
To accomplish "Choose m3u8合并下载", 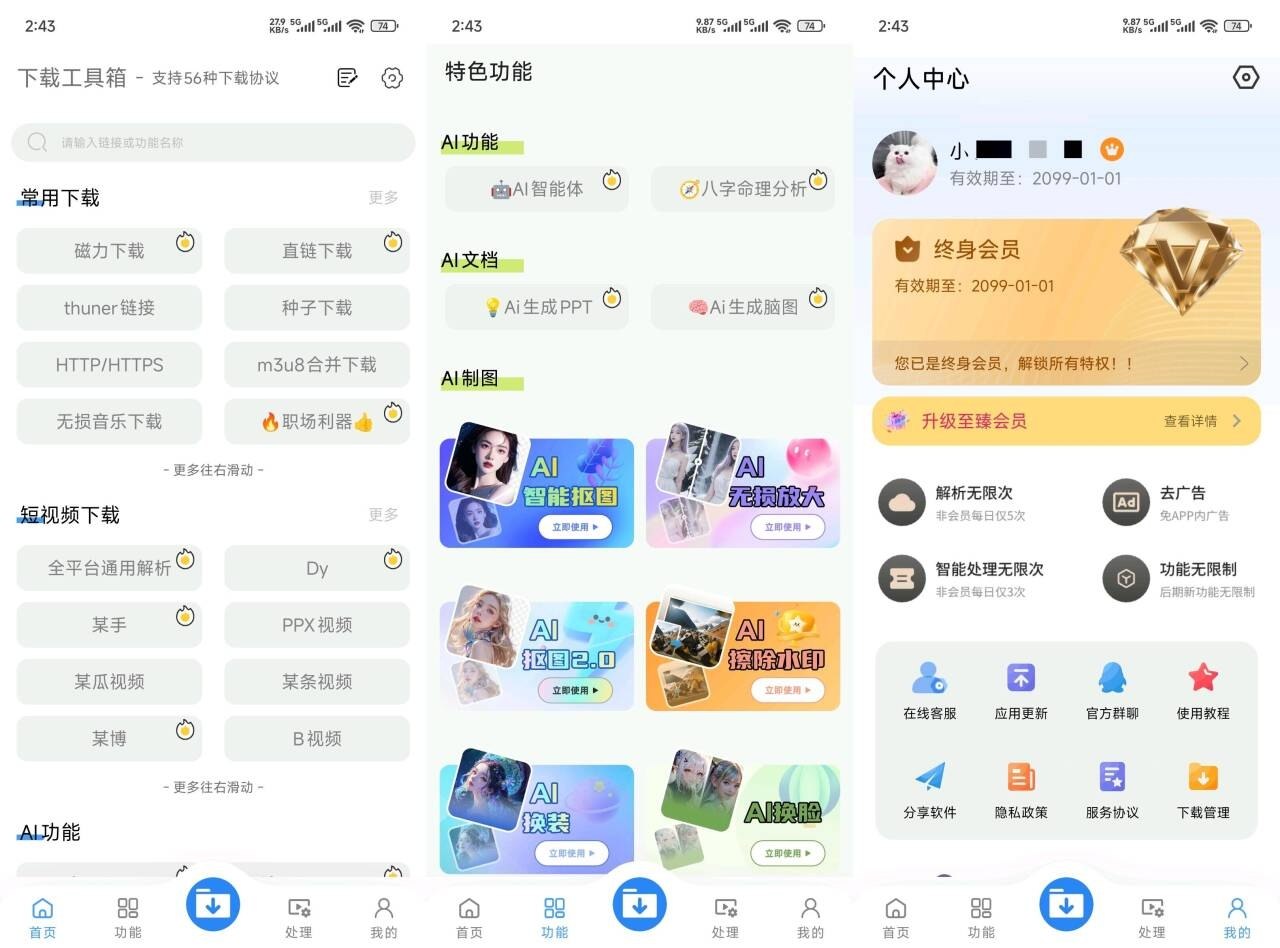I will (317, 365).
